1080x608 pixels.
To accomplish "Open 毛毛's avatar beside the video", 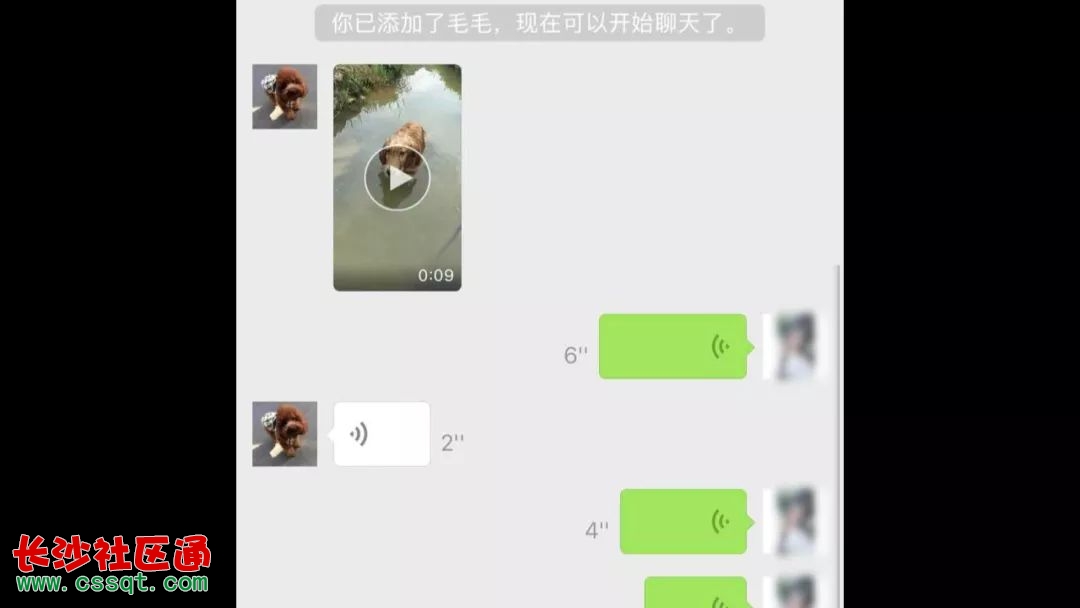I will pyautogui.click(x=284, y=97).
